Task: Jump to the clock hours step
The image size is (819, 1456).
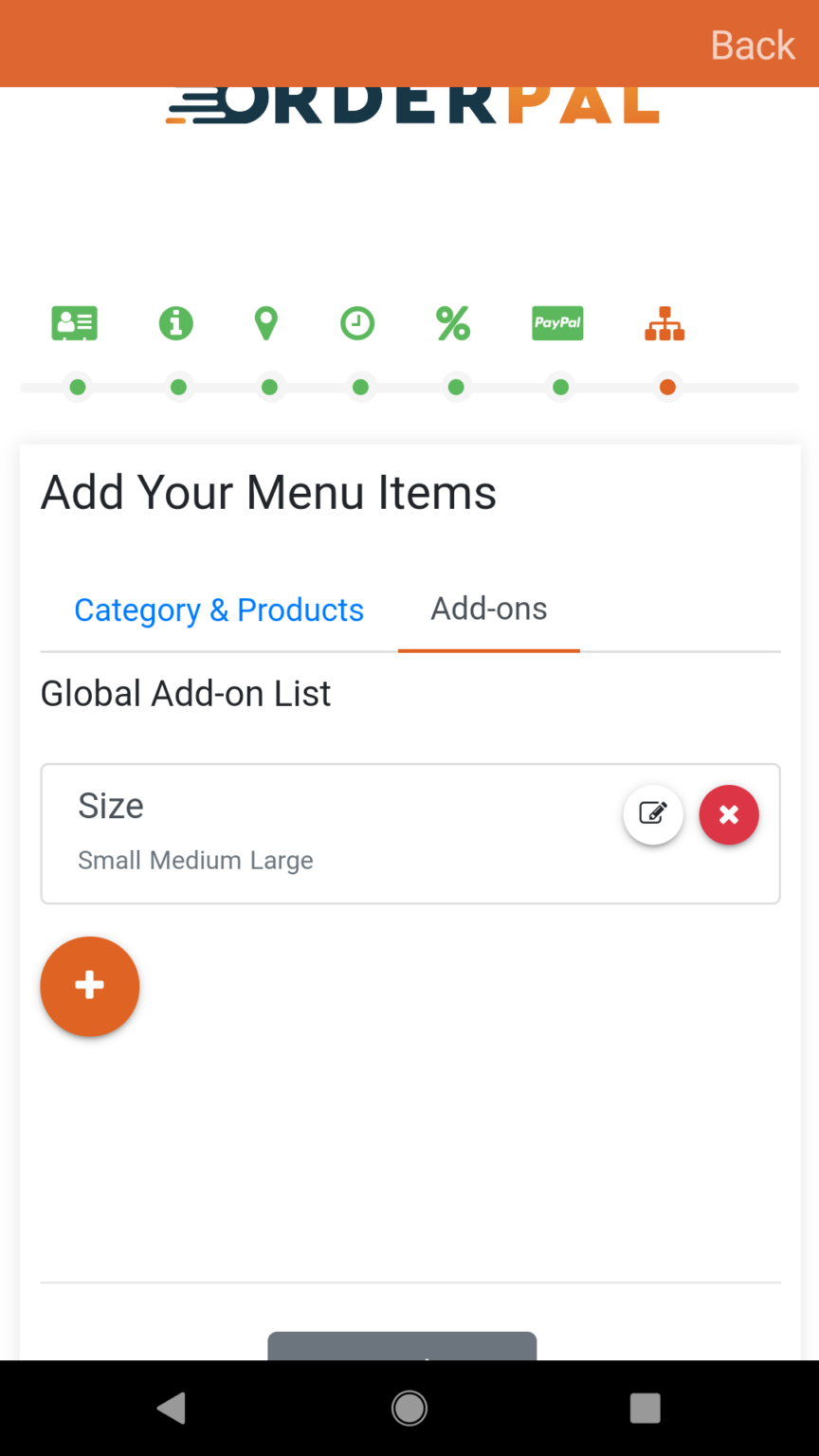Action: click(357, 323)
